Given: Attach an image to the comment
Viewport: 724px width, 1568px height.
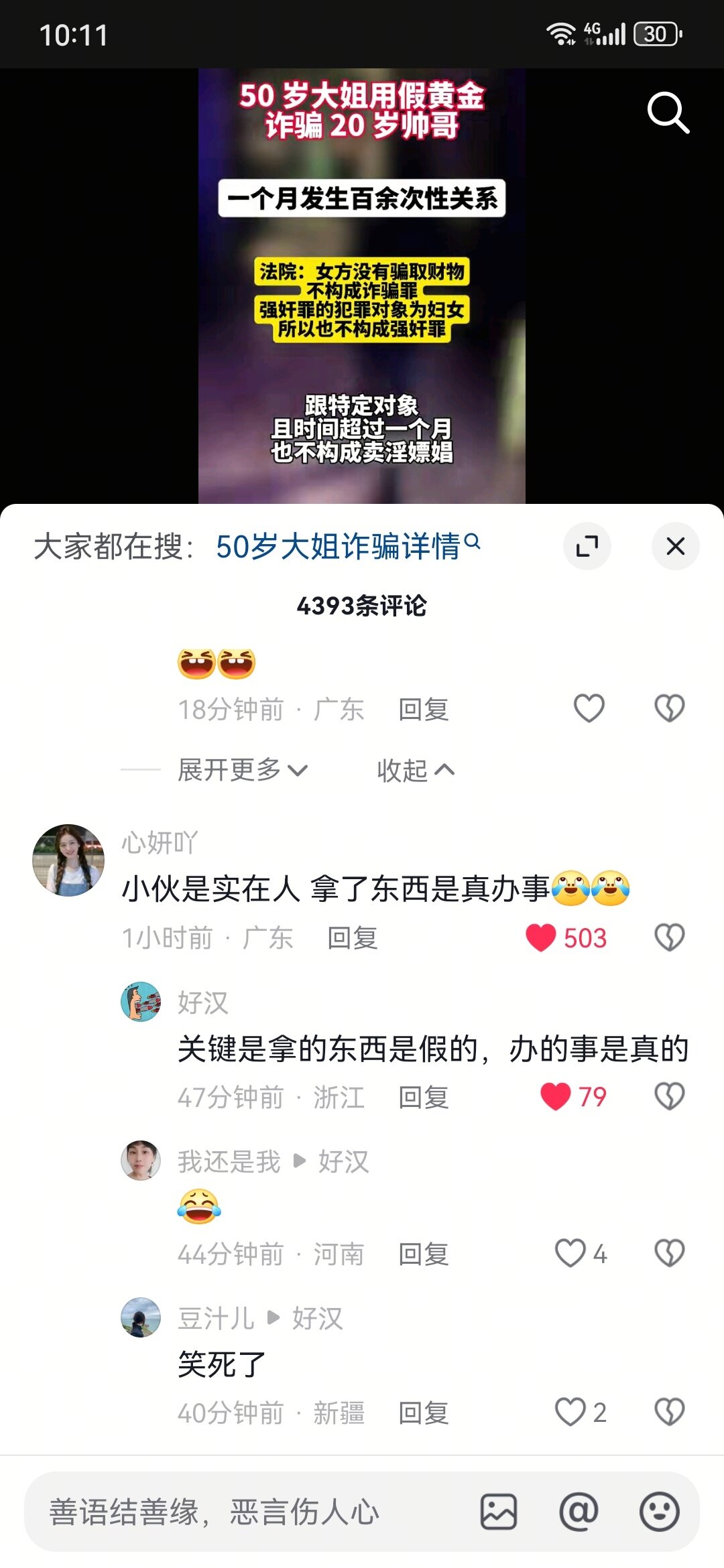Looking at the screenshot, I should tap(498, 1512).
